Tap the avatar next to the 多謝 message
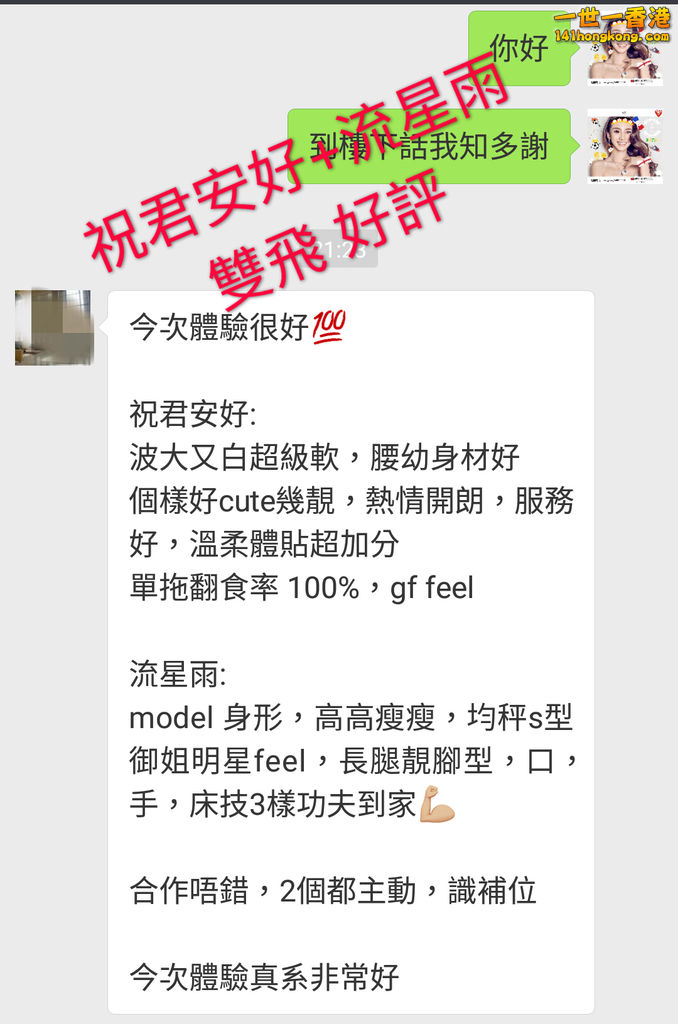 624,146
